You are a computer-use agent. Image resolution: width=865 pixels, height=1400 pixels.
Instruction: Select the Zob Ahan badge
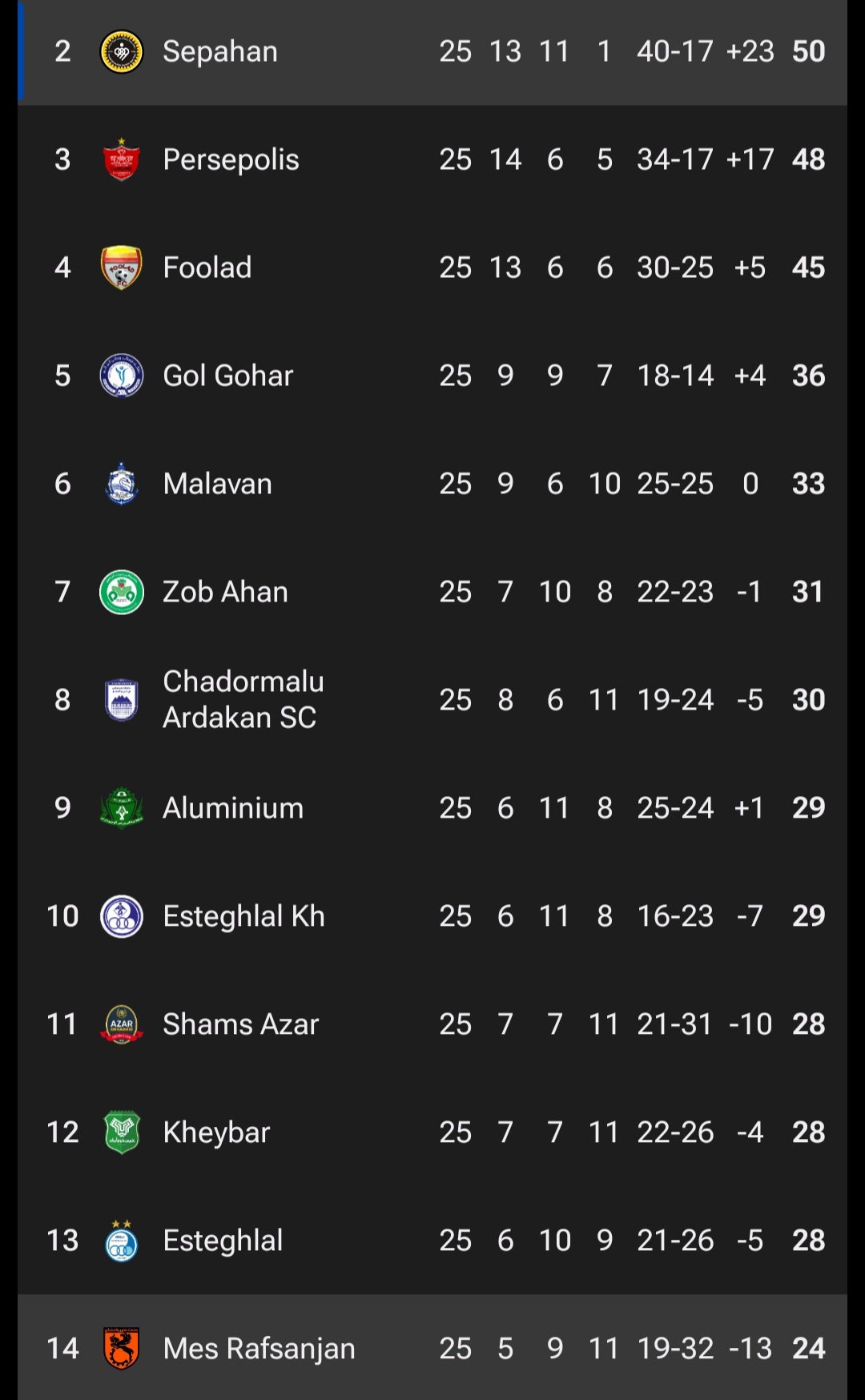122,591
